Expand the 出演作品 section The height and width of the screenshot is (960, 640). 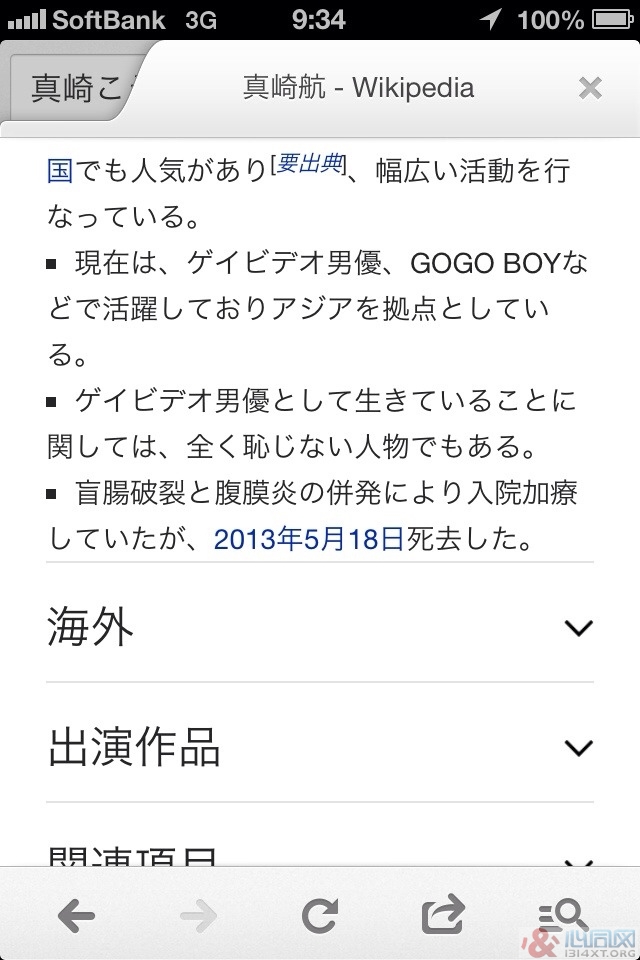click(578, 747)
